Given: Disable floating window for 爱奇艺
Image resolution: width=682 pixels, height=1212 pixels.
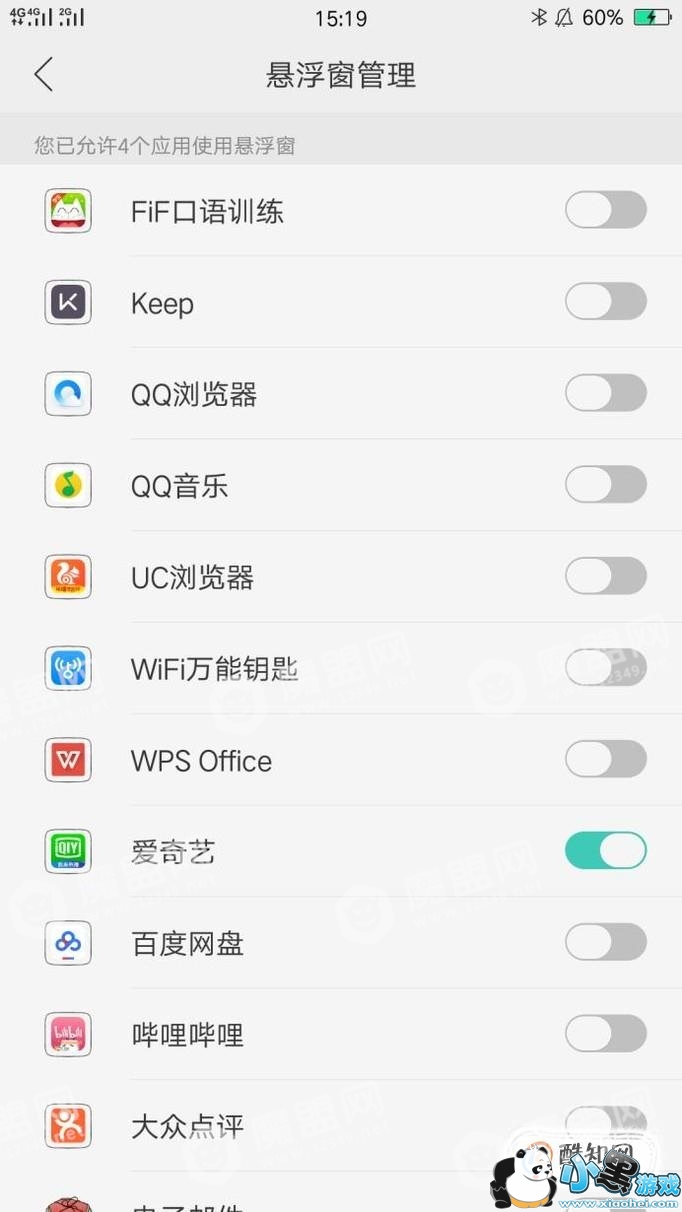Looking at the screenshot, I should pyautogui.click(x=605, y=851).
